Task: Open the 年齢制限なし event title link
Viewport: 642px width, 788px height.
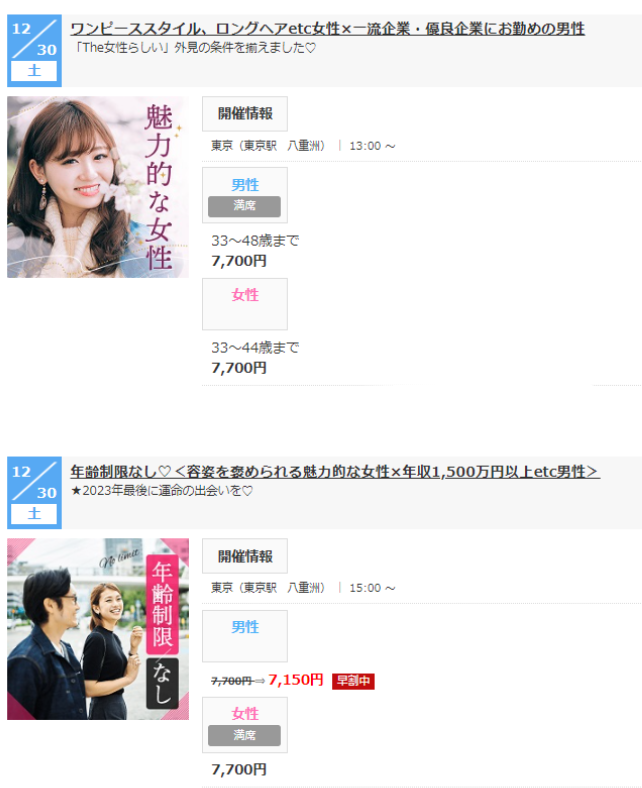Action: (x=335, y=470)
